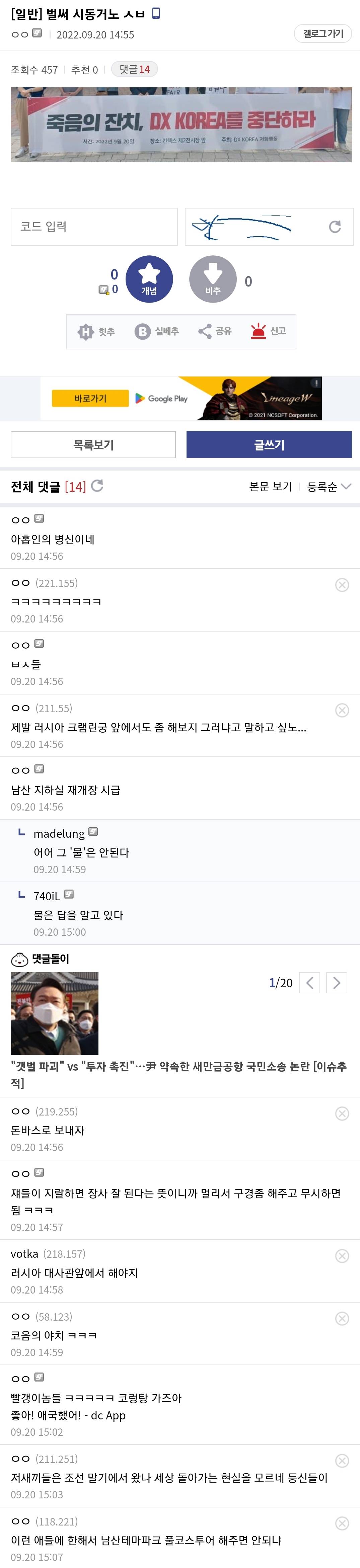360x1568 pixels.
Task: Report the post with 신고
Action: coord(268,331)
